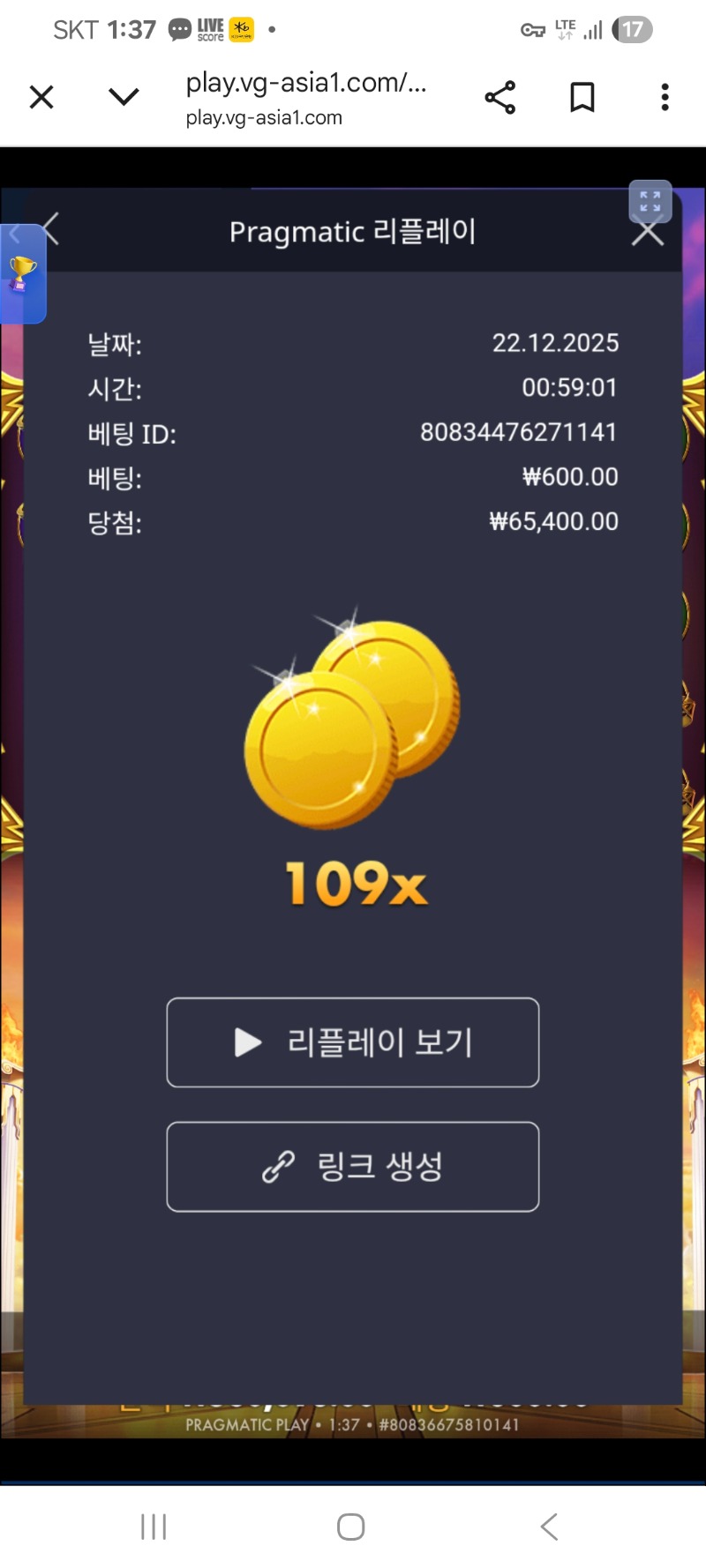Toggle fullscreen mode icon
The image size is (706, 1568).
[x=650, y=201]
